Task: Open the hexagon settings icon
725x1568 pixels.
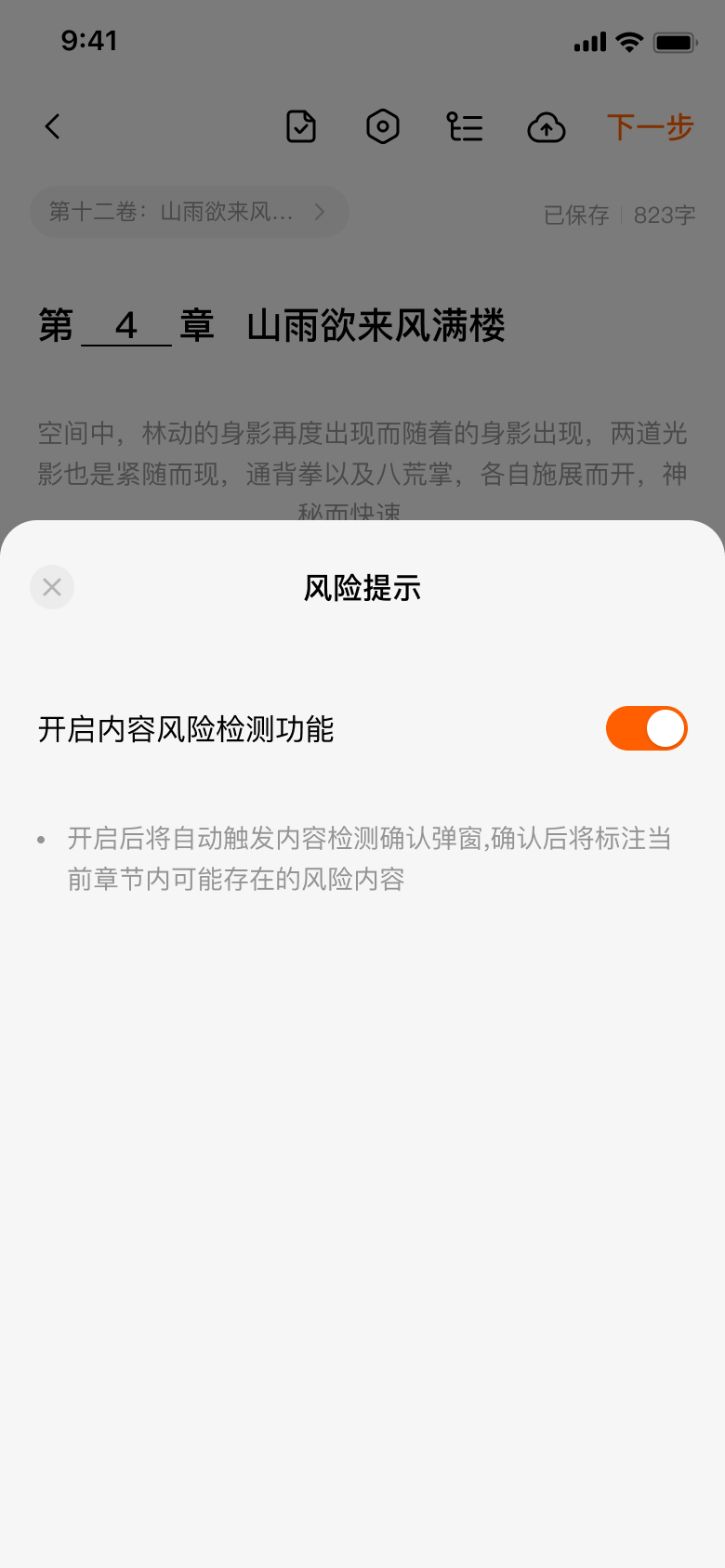Action: 382,127
